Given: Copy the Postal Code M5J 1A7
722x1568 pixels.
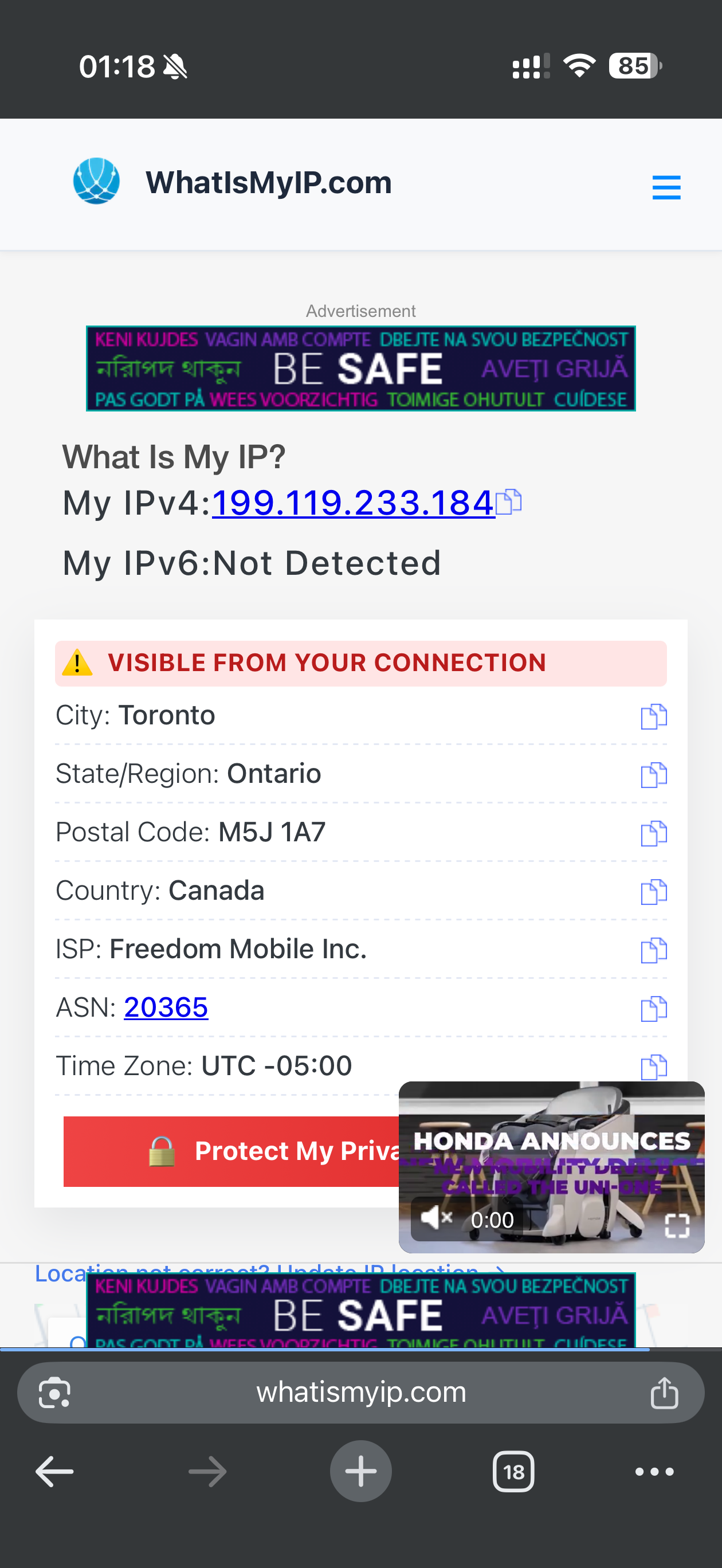Looking at the screenshot, I should tap(654, 833).
